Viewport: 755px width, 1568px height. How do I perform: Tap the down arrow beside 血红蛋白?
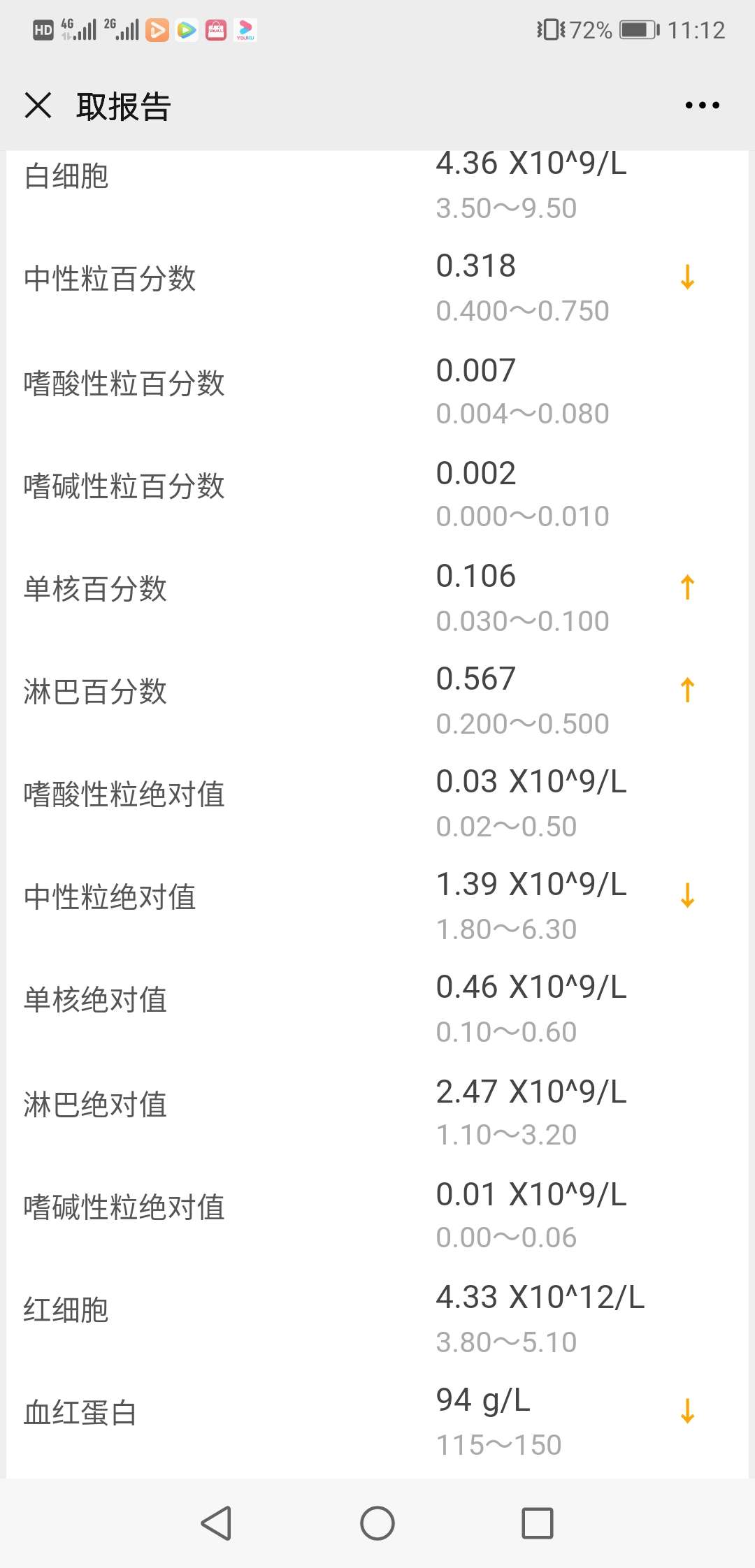click(x=688, y=1410)
